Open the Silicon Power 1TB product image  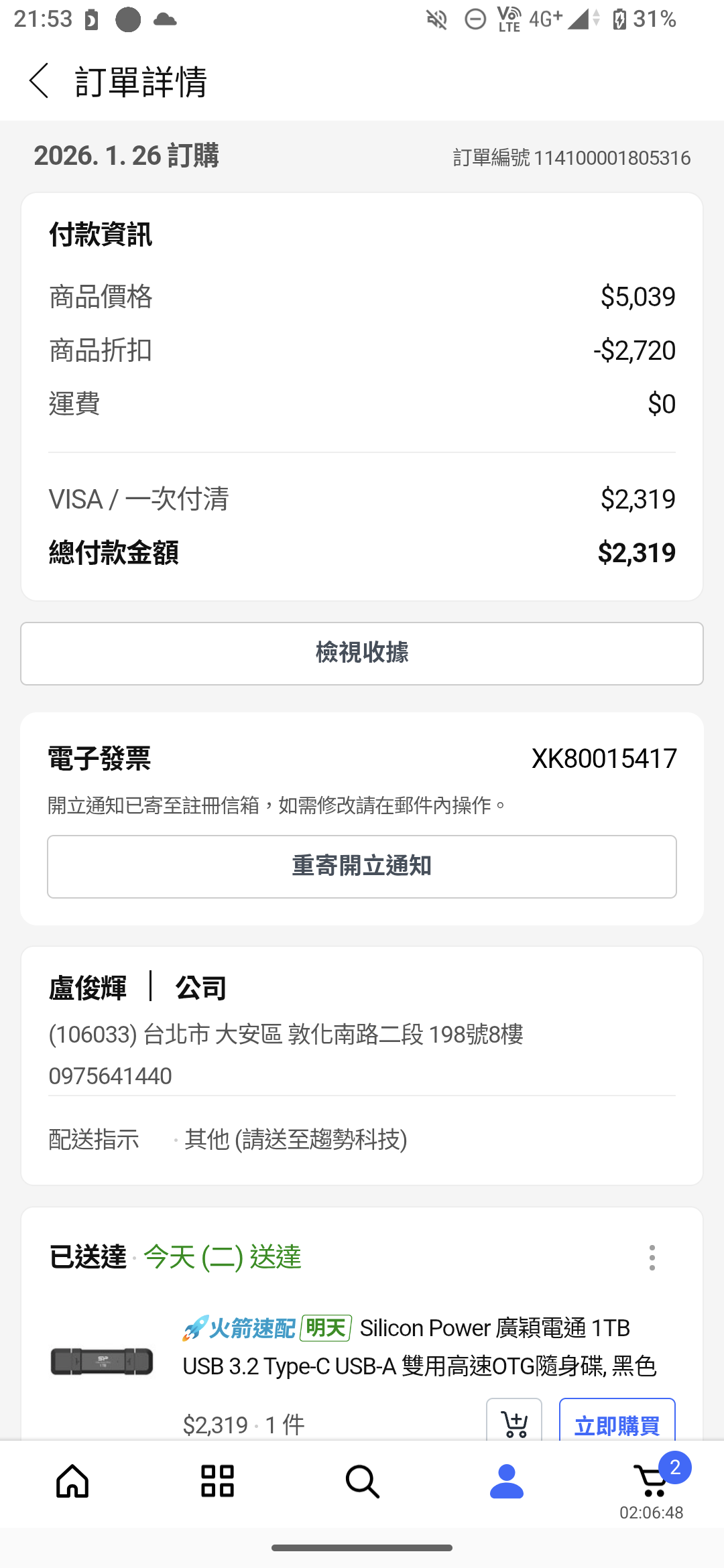102,1361
